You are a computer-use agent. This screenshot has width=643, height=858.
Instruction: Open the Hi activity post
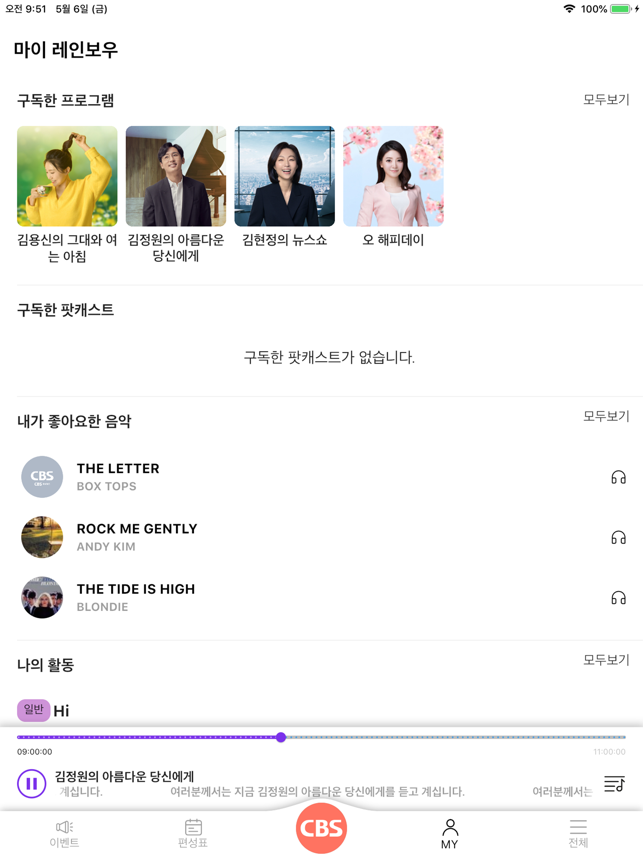[x=61, y=711]
